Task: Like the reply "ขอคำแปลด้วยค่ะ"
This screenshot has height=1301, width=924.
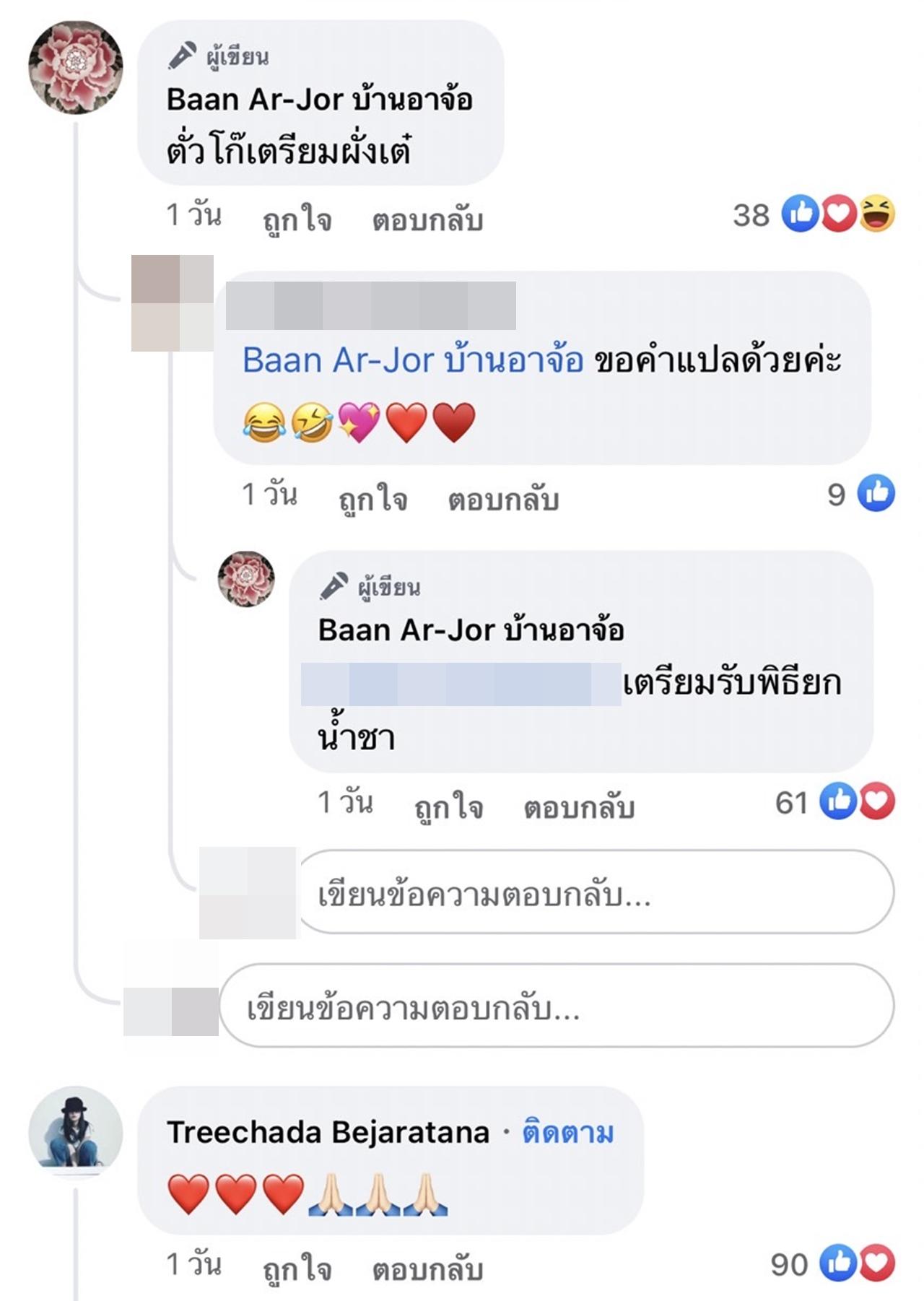Action: [x=372, y=497]
